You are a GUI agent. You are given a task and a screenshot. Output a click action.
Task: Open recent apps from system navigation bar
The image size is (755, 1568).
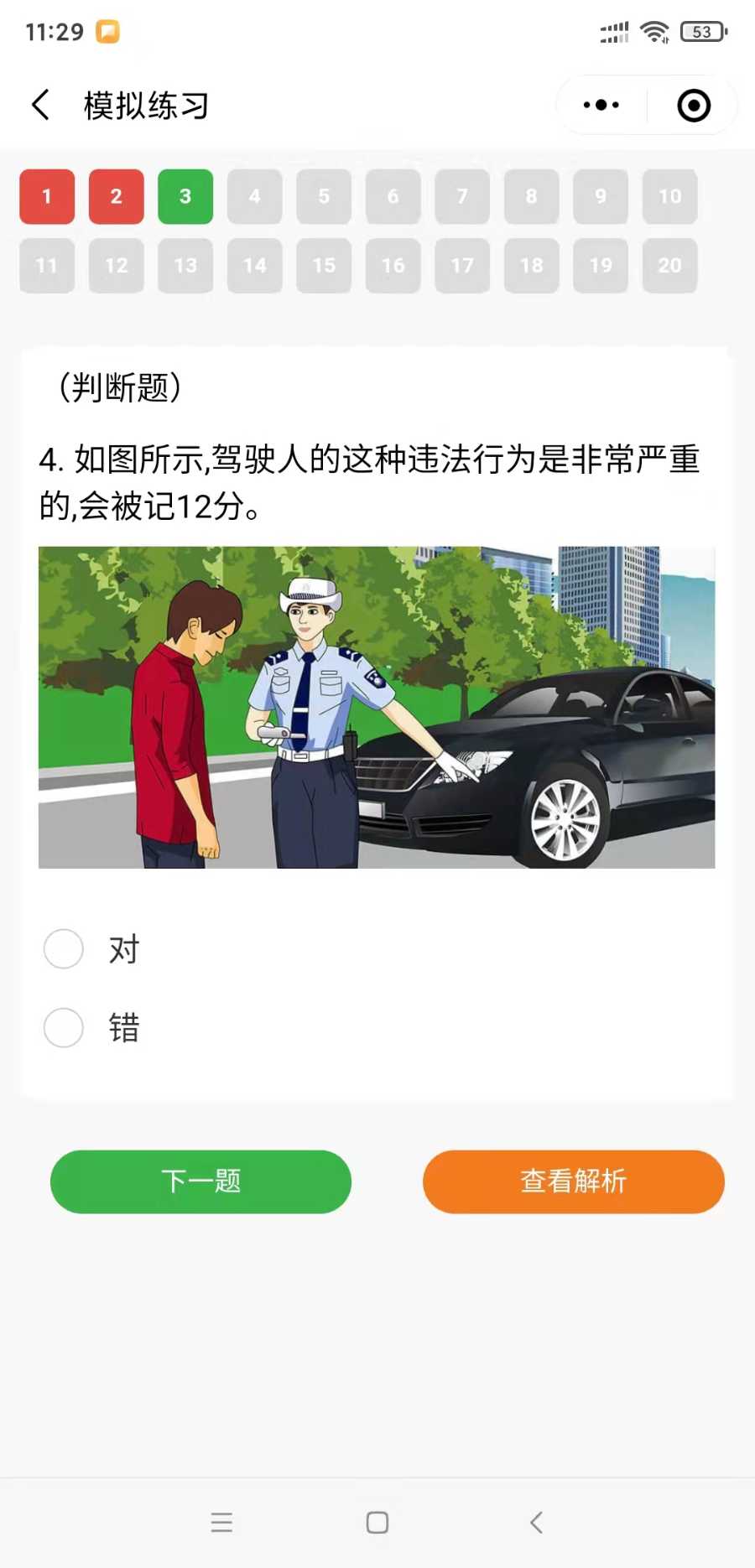[x=221, y=1522]
